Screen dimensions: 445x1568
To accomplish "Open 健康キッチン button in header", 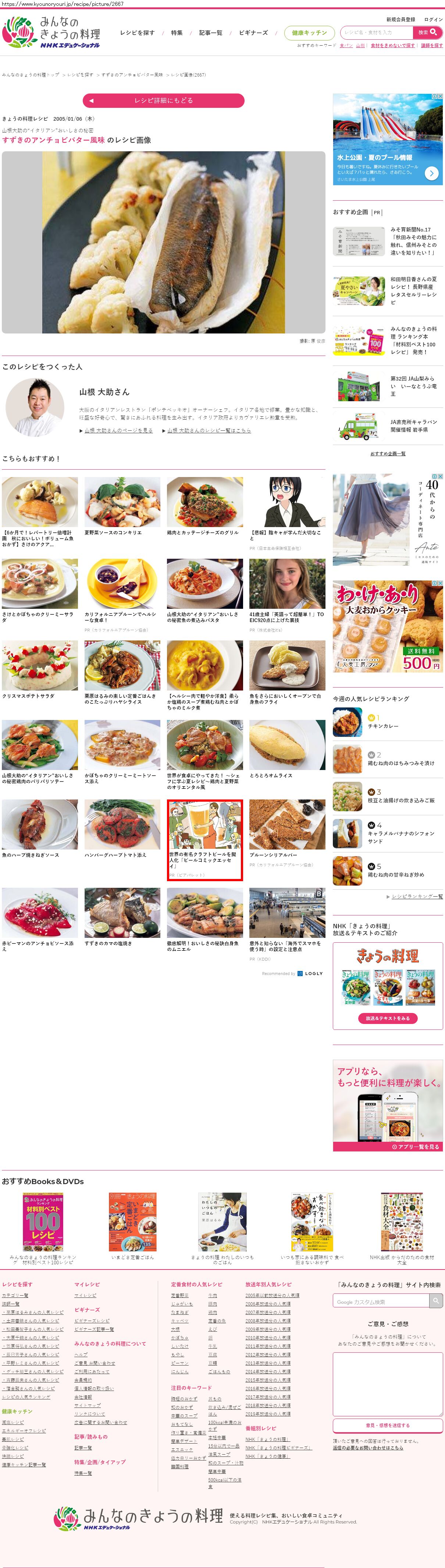I will [309, 33].
